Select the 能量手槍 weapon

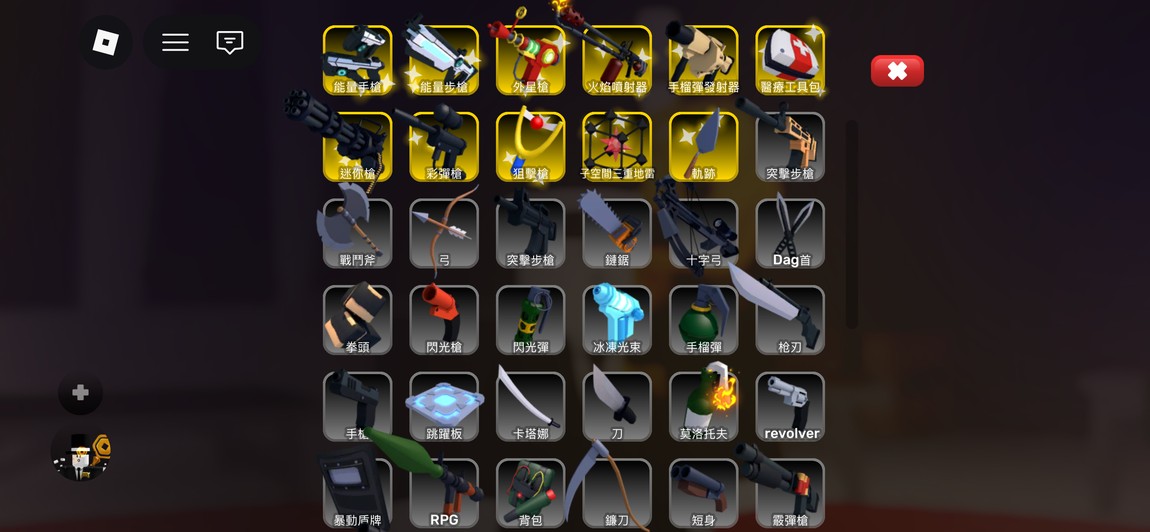tap(357, 60)
